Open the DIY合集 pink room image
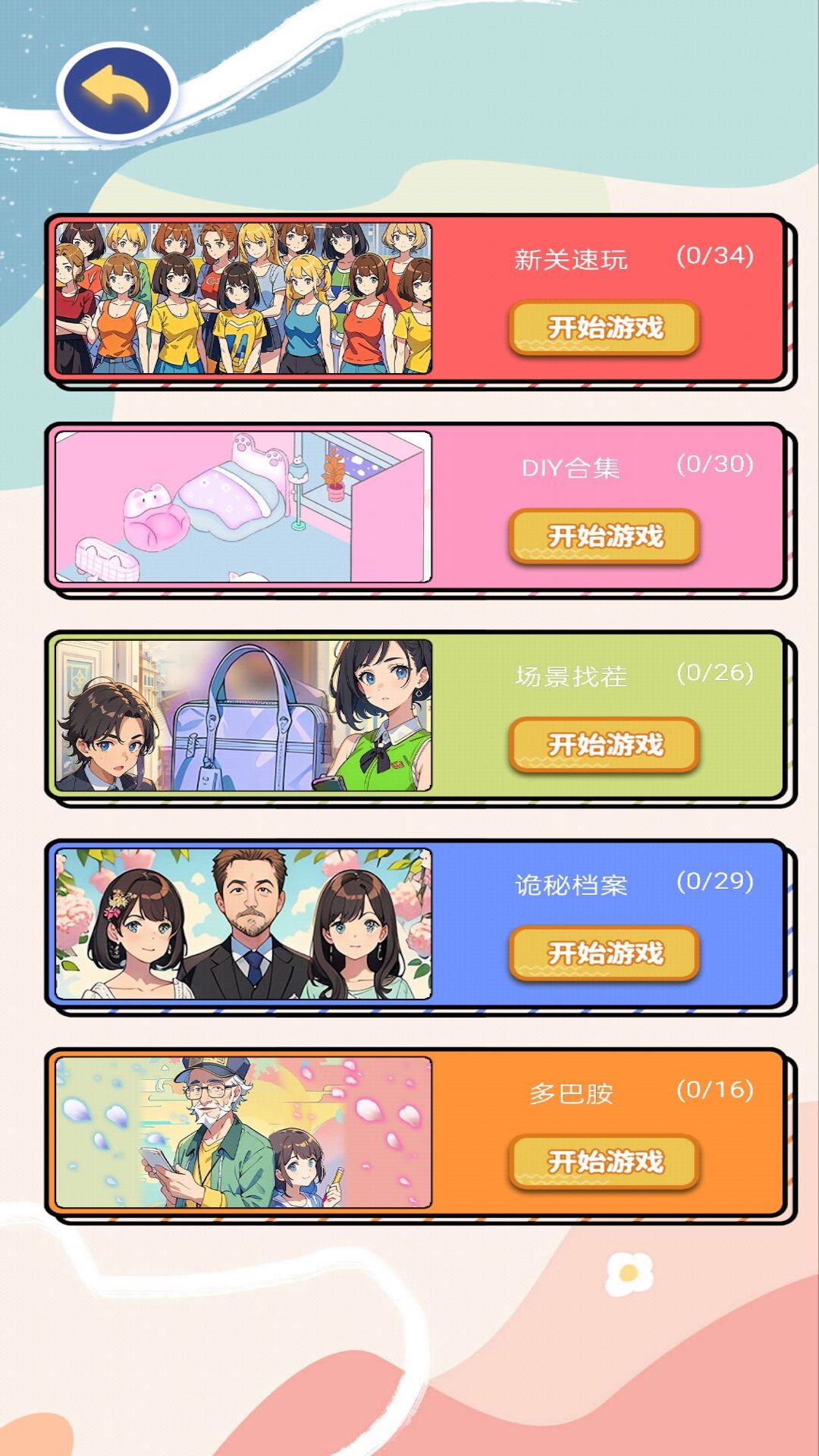Image resolution: width=819 pixels, height=1456 pixels. click(x=243, y=507)
